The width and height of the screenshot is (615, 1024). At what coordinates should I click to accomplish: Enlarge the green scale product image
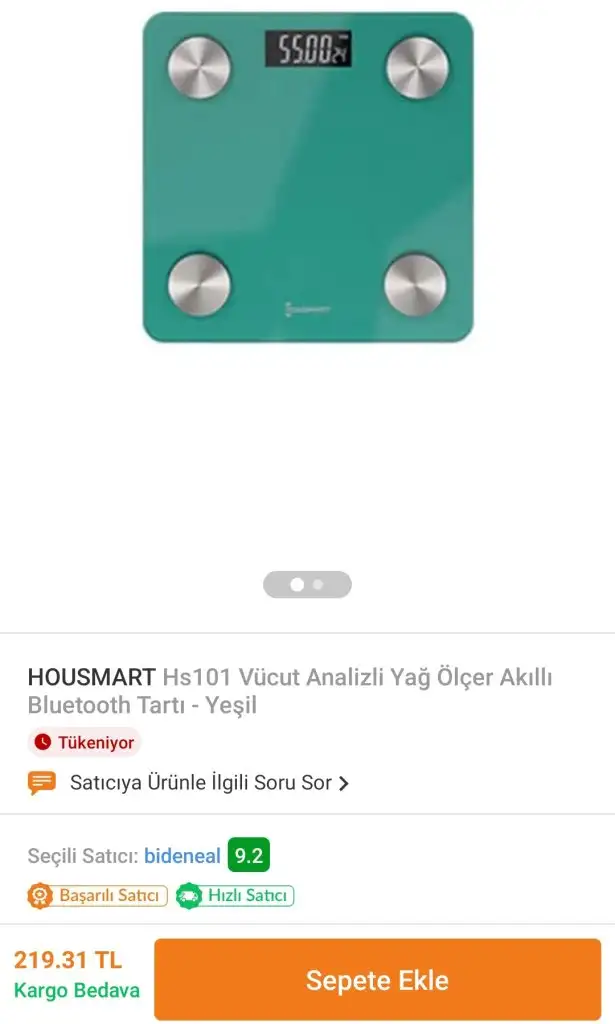[307, 178]
